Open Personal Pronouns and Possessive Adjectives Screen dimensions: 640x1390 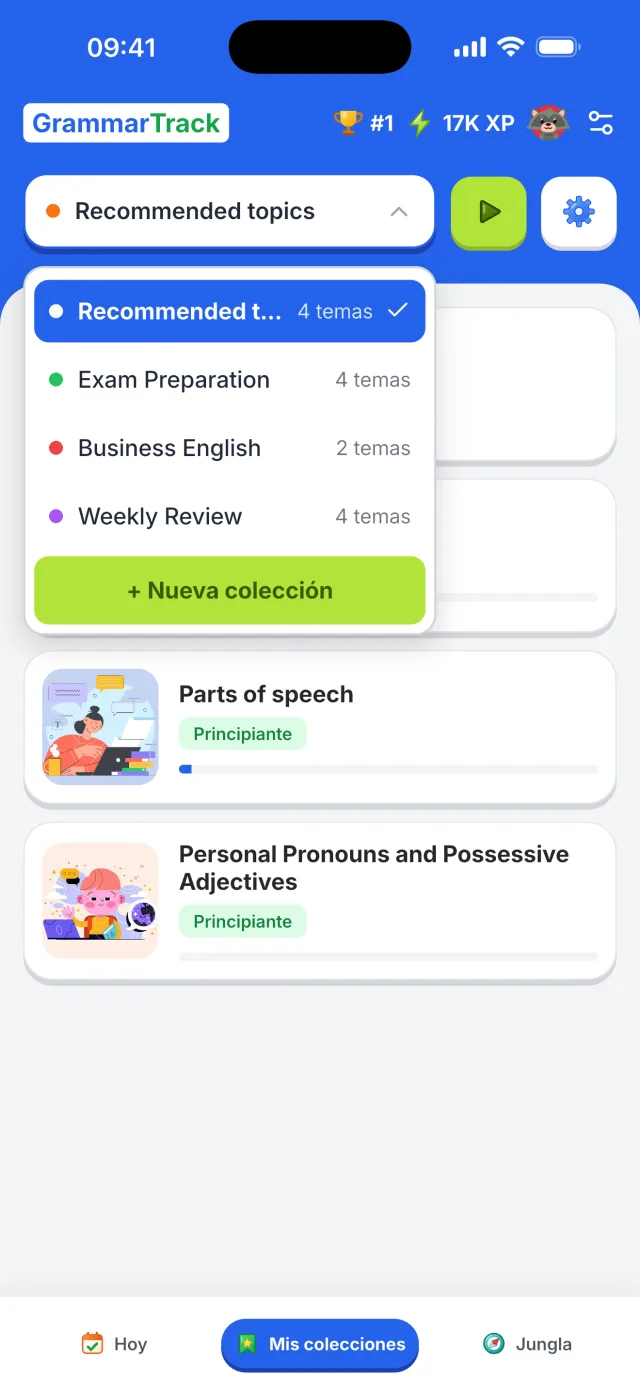point(320,901)
